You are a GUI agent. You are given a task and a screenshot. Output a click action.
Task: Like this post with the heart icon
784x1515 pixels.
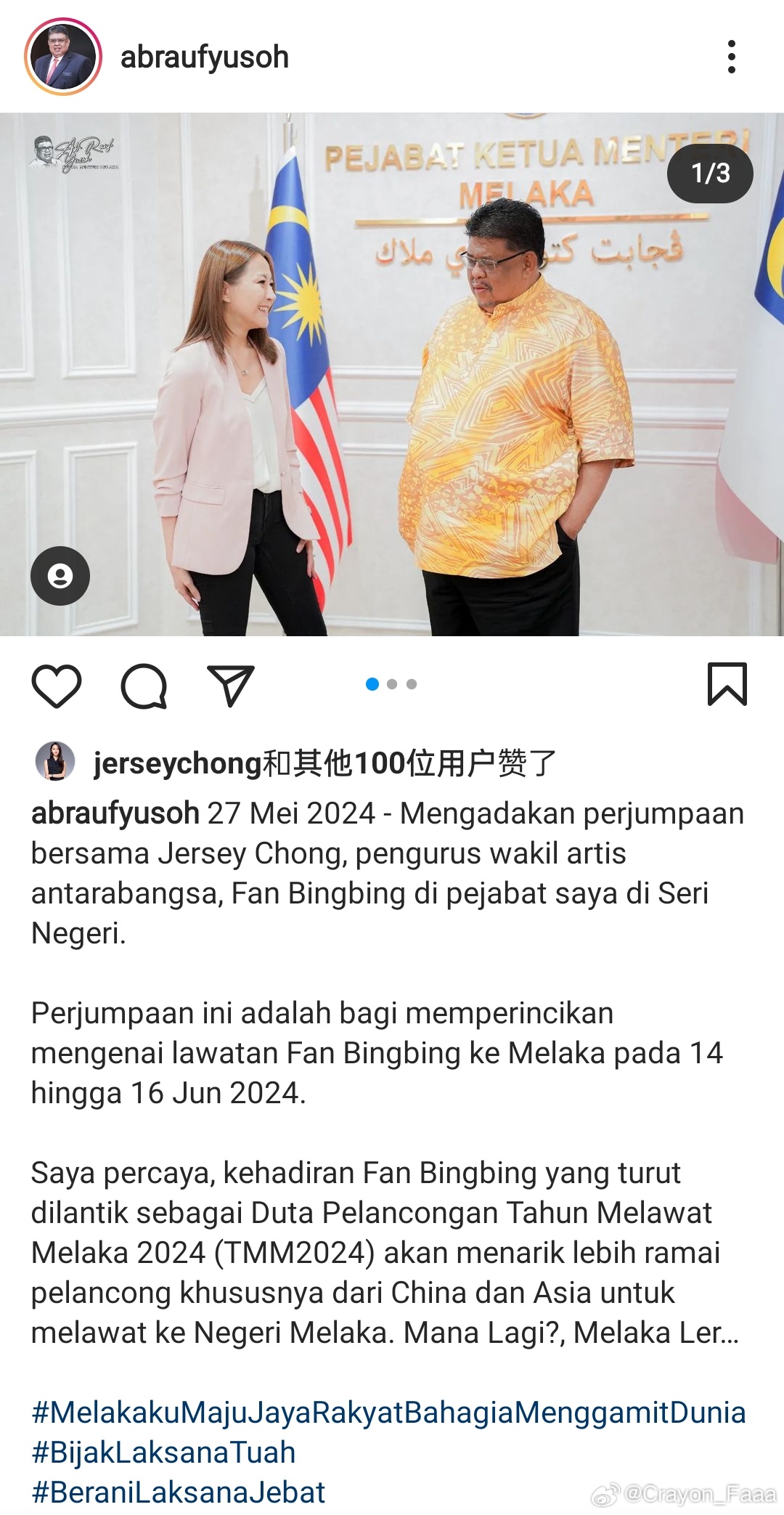click(x=57, y=685)
